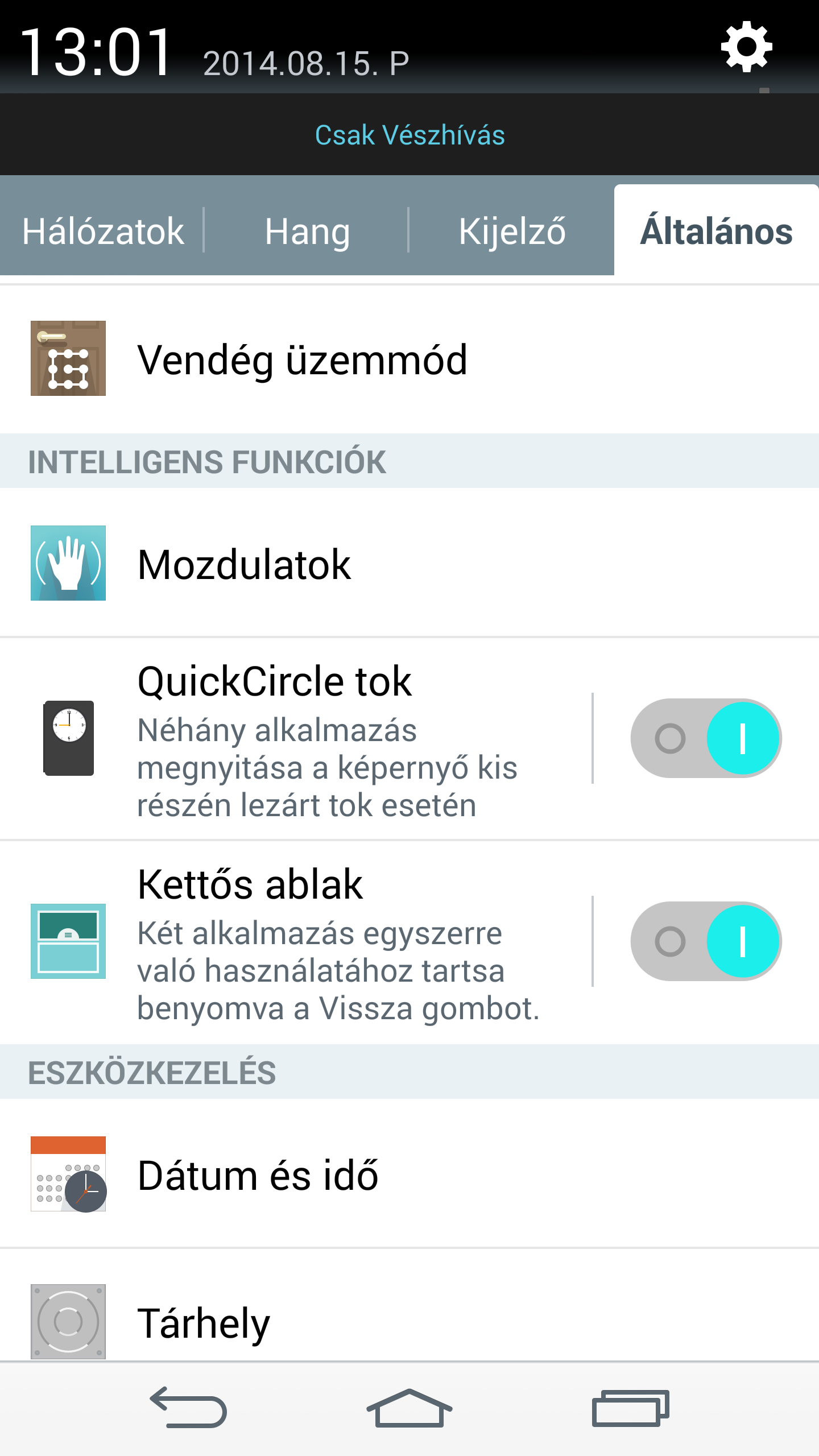Screen dimensions: 819x1456
Task: Select the Általános tab
Action: [x=716, y=231]
